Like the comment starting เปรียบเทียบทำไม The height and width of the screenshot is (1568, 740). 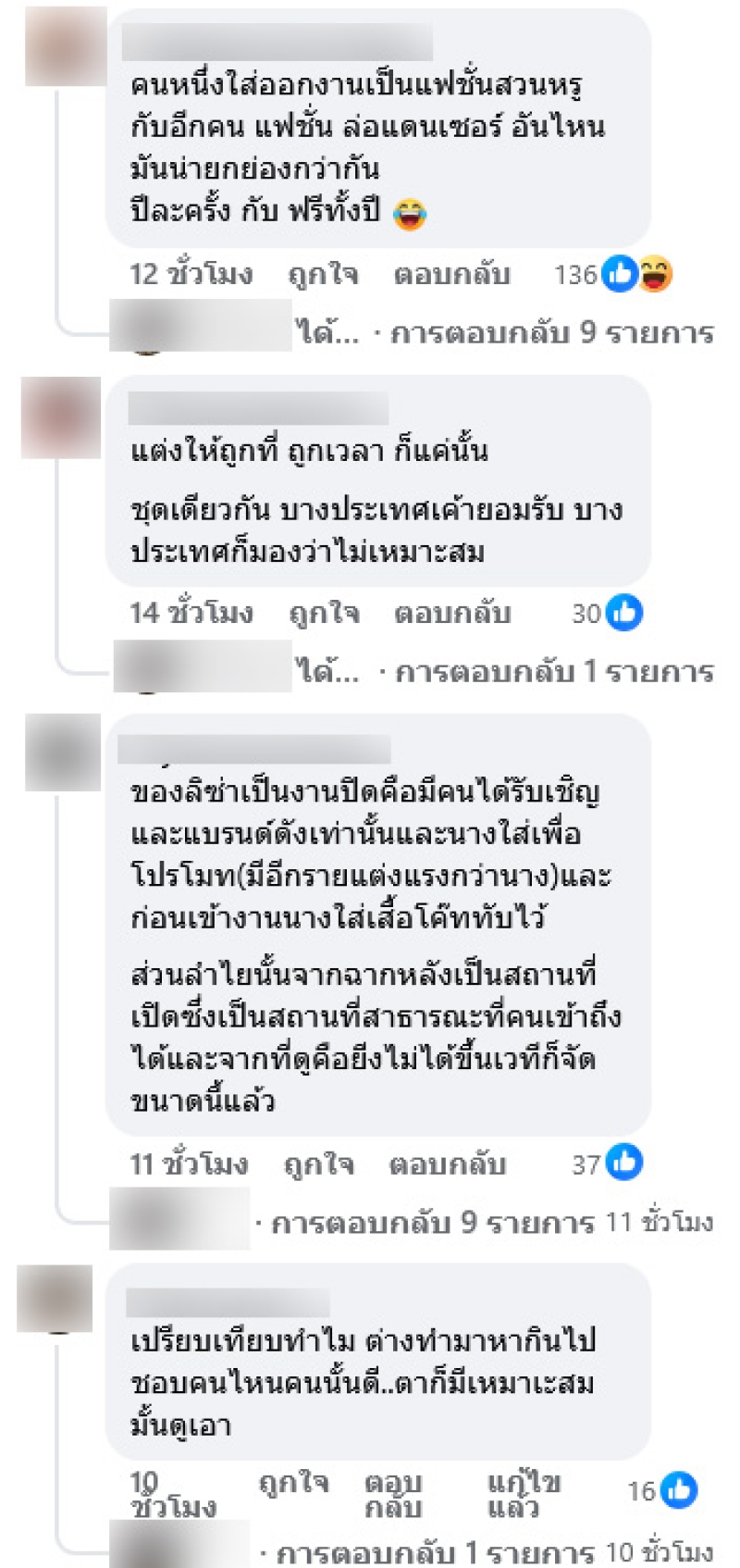click(293, 1483)
